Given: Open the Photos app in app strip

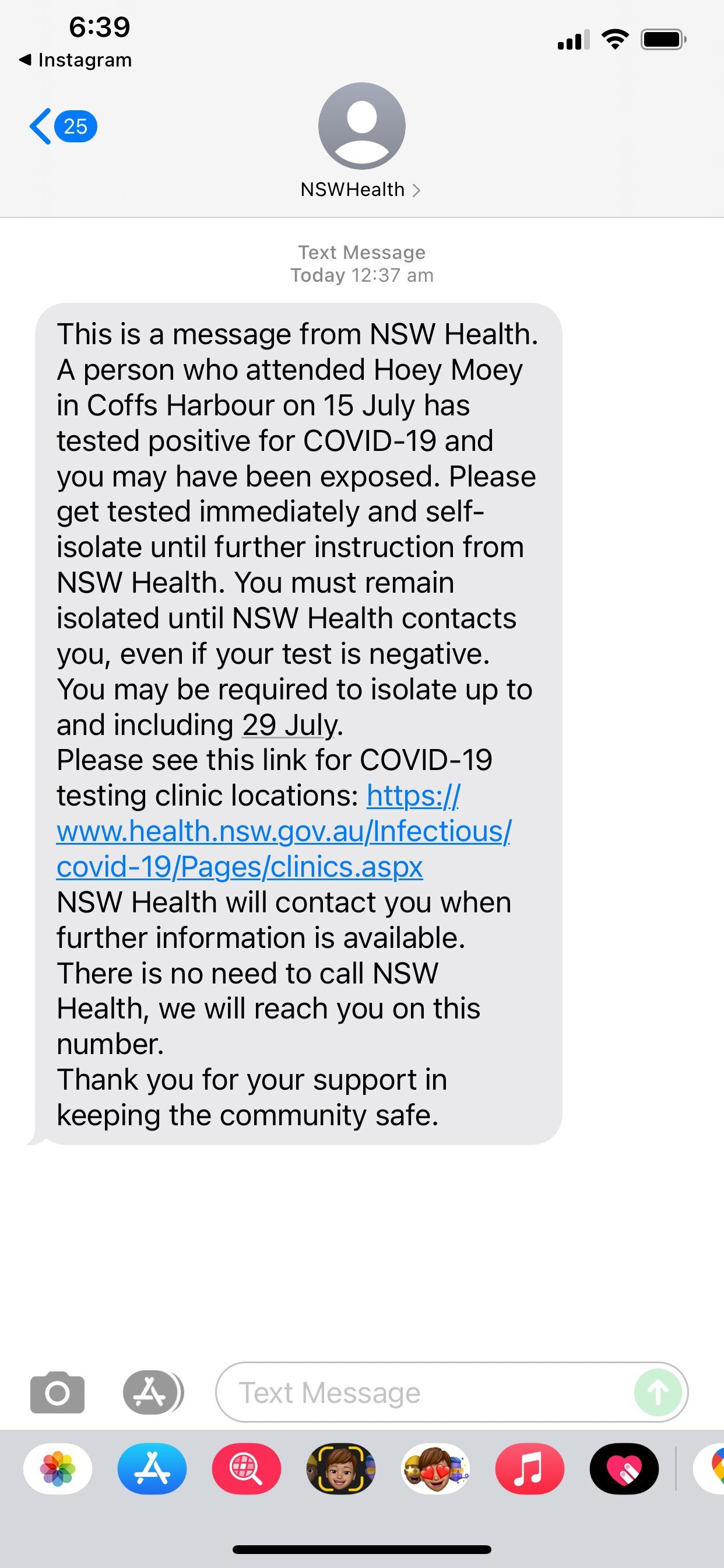Looking at the screenshot, I should coord(58,1469).
